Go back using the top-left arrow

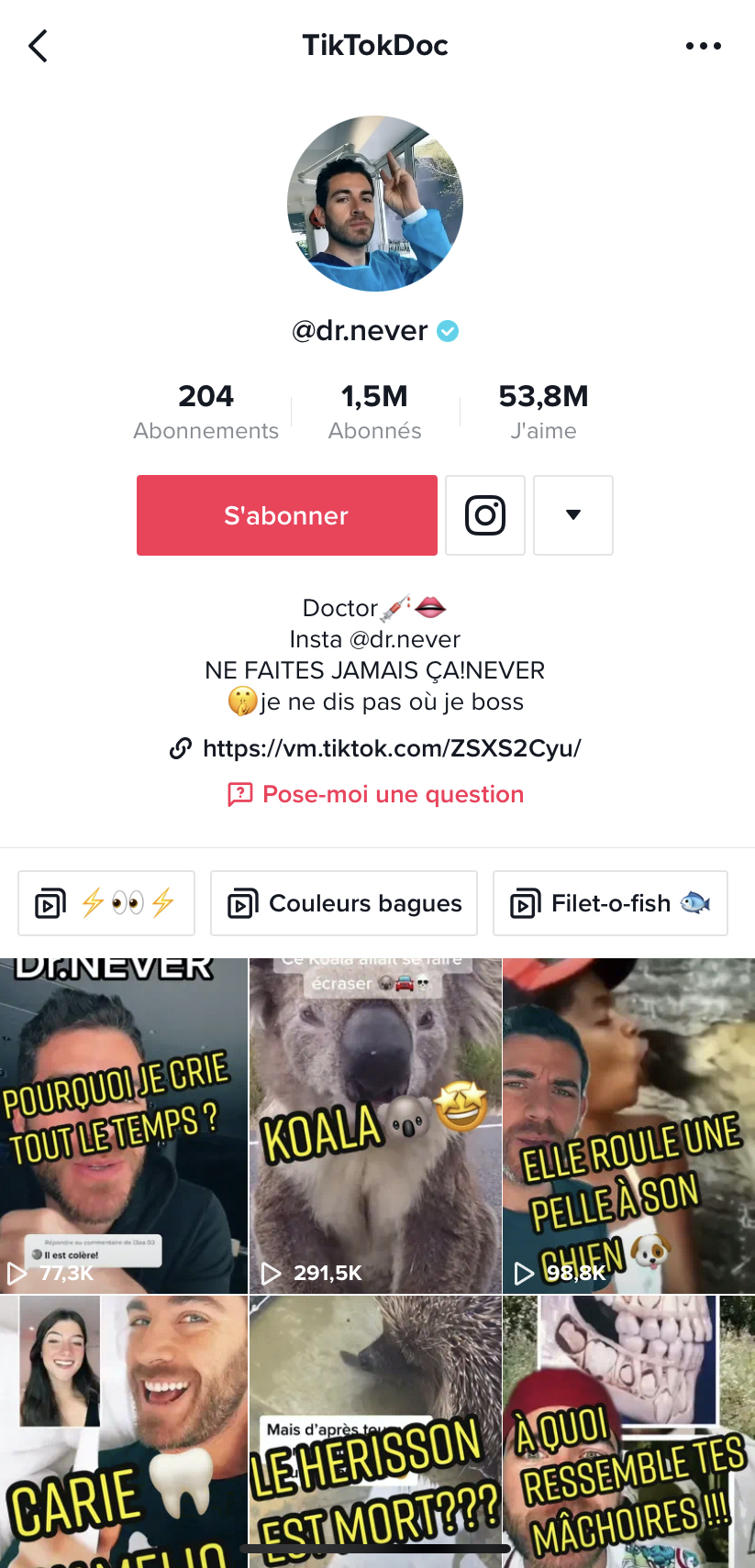click(x=38, y=46)
